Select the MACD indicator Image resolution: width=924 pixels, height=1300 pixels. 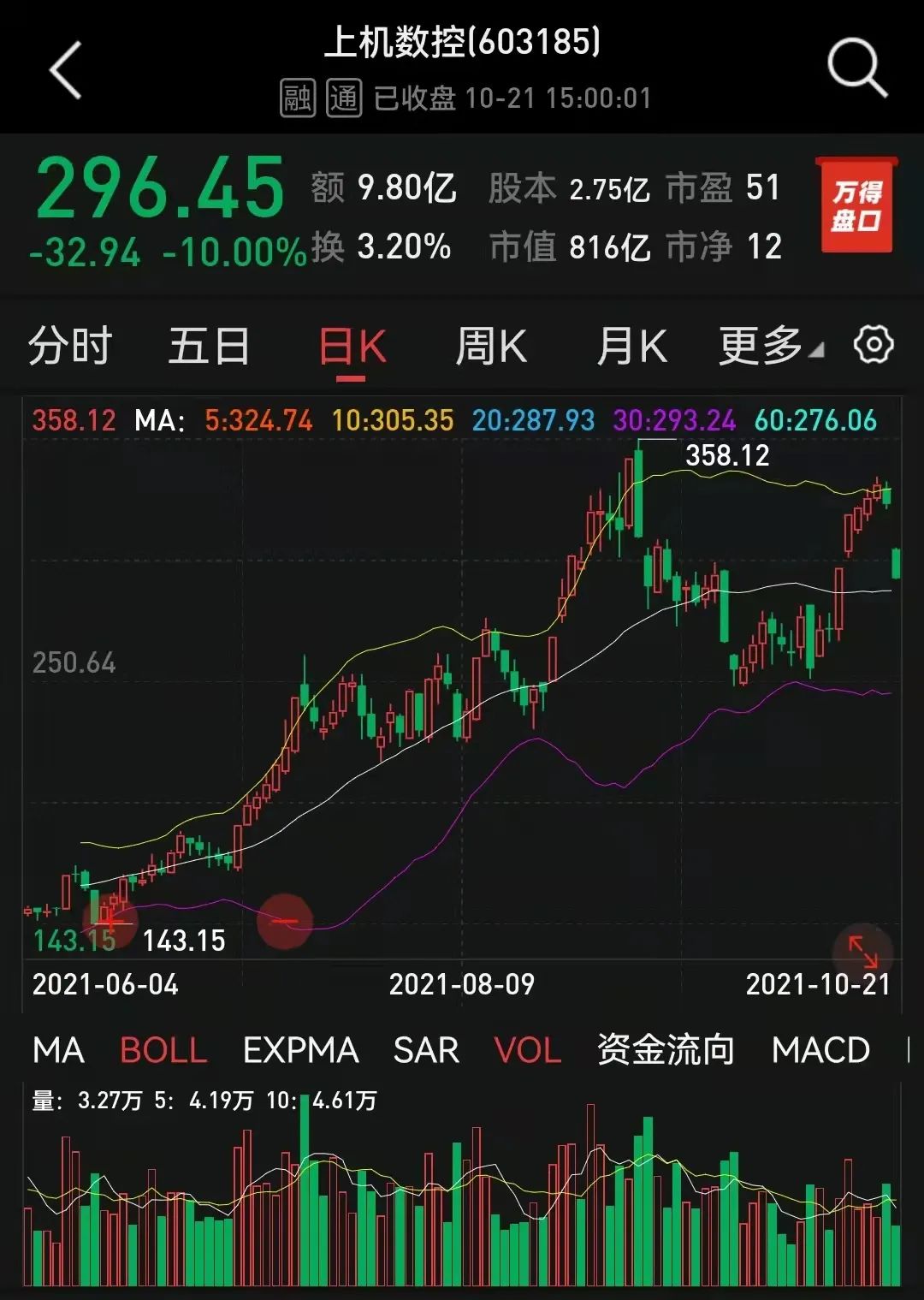click(x=820, y=1050)
